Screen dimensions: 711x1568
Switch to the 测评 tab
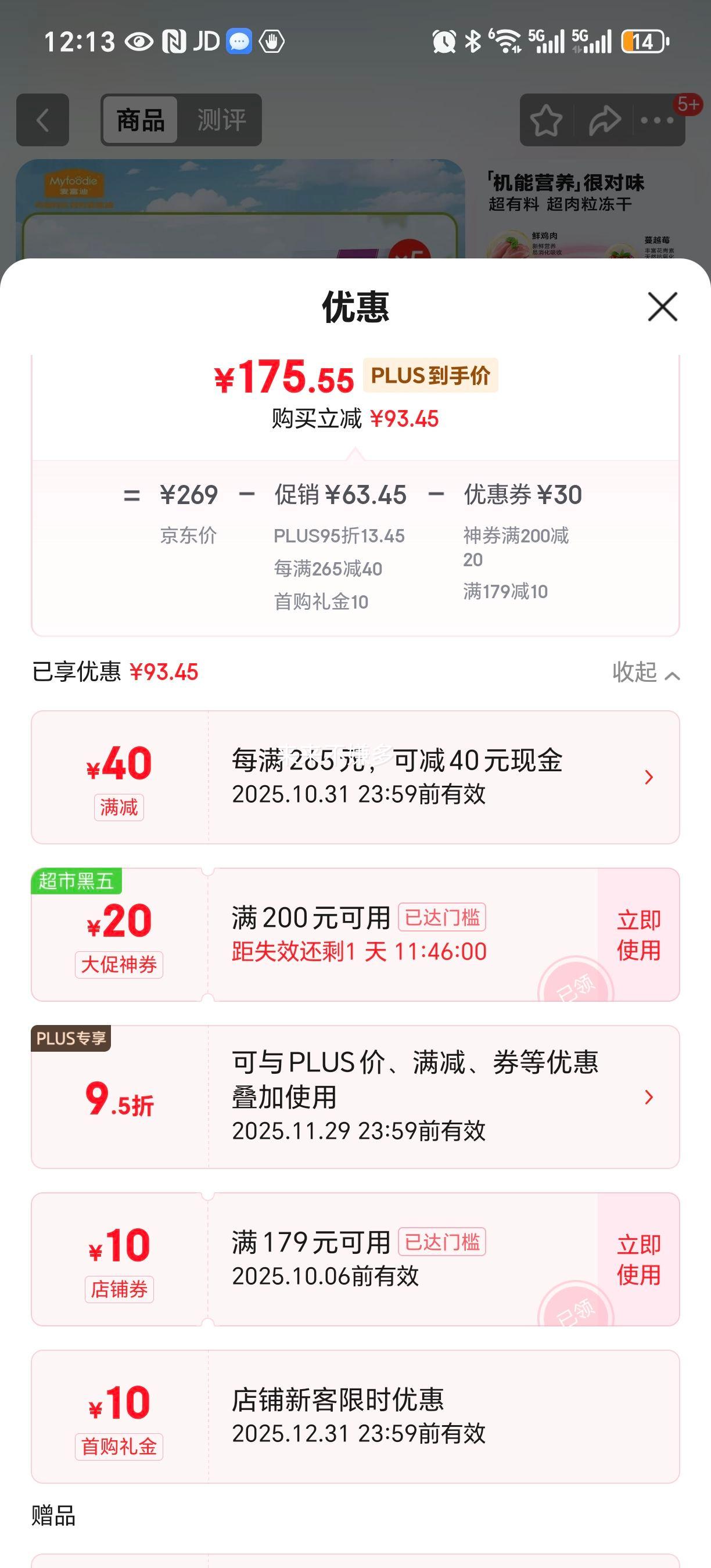pyautogui.click(x=221, y=120)
